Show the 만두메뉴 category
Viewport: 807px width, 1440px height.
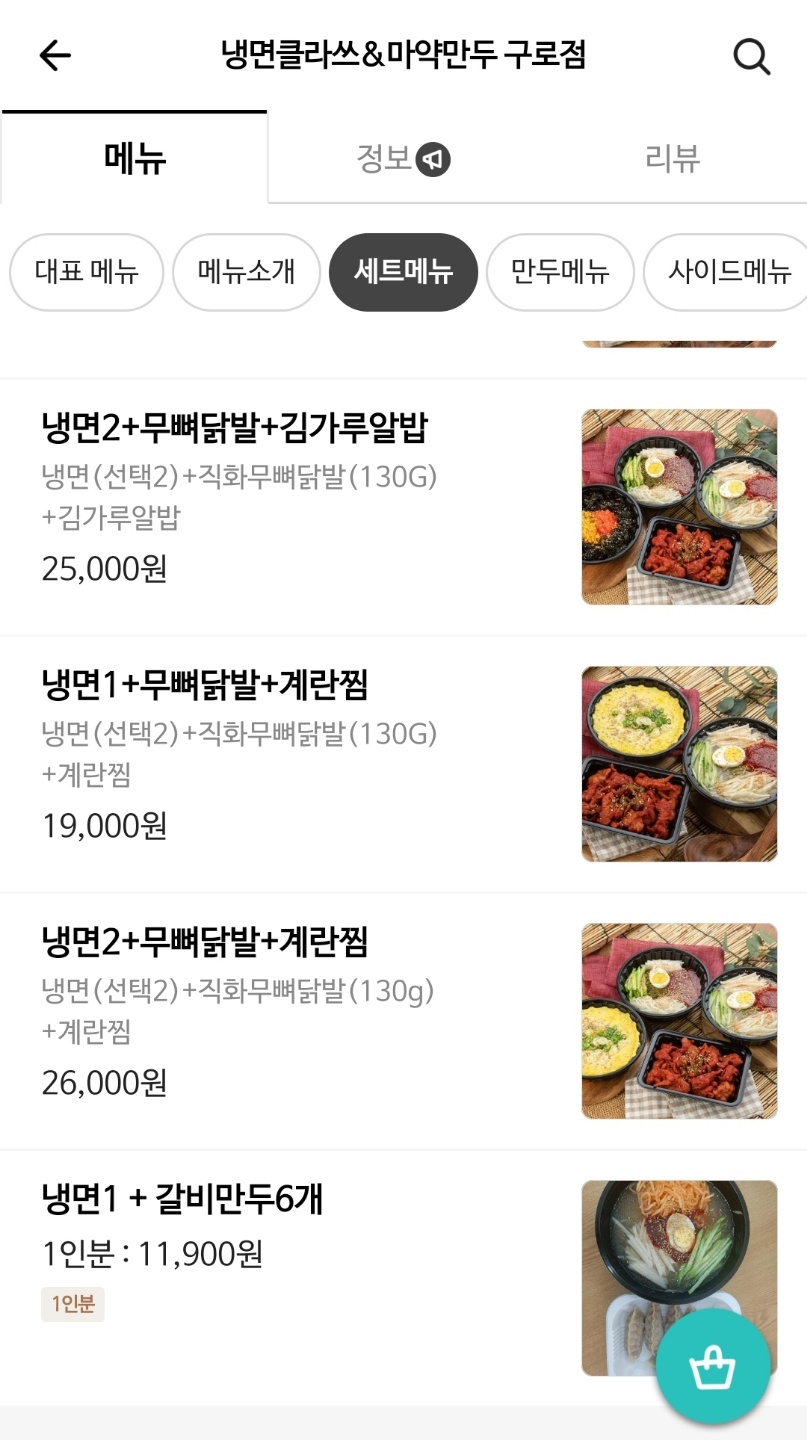(x=560, y=272)
